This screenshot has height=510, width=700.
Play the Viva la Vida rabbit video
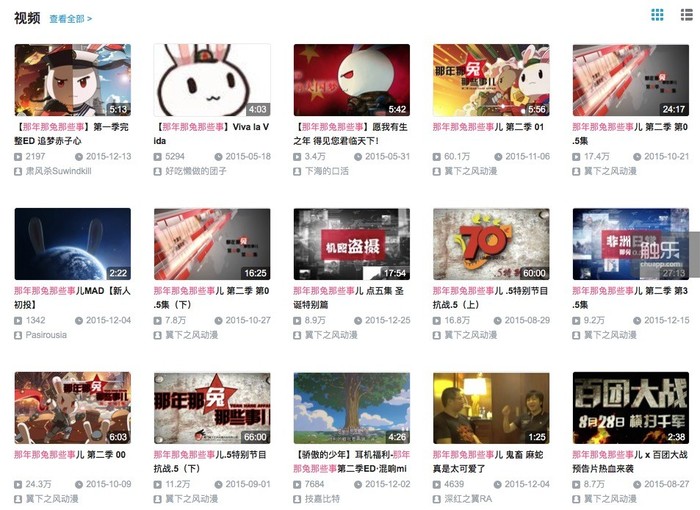[212, 80]
